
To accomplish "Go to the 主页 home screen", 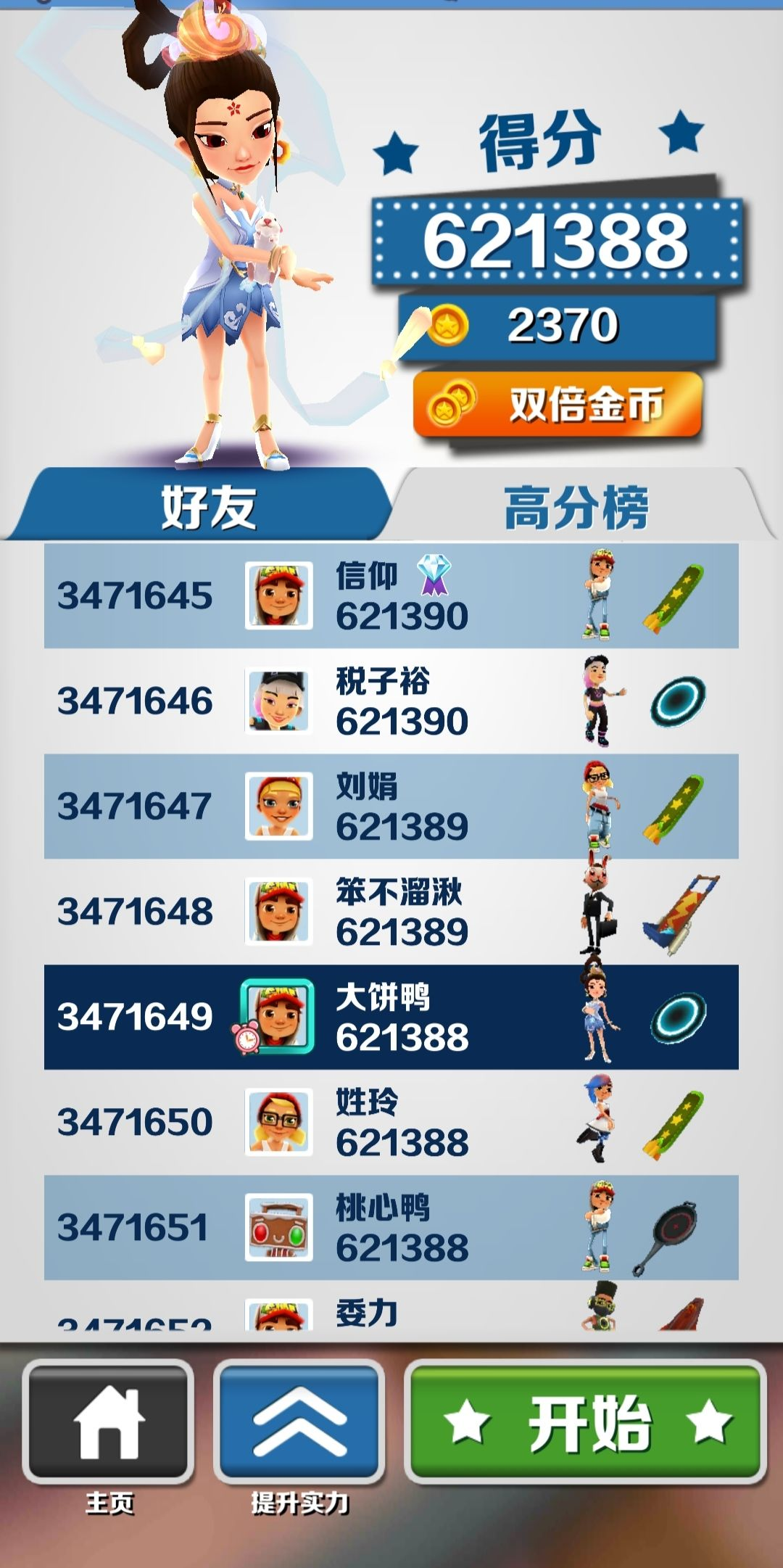I will [x=109, y=1421].
